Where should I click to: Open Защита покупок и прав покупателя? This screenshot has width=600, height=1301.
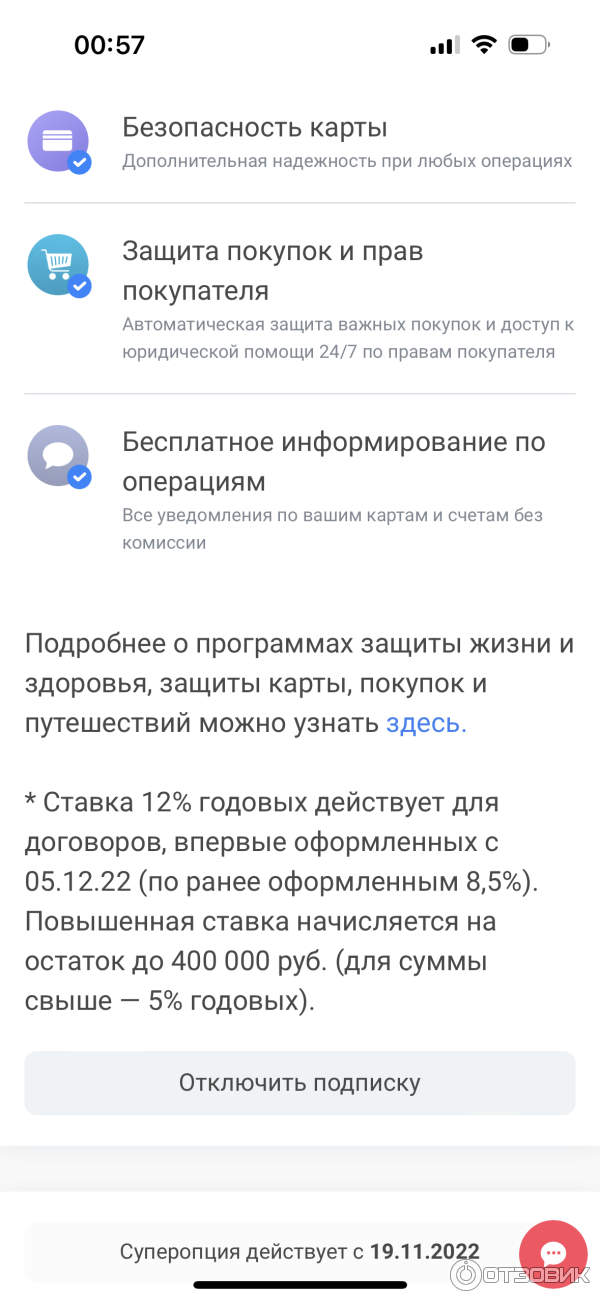[300, 298]
